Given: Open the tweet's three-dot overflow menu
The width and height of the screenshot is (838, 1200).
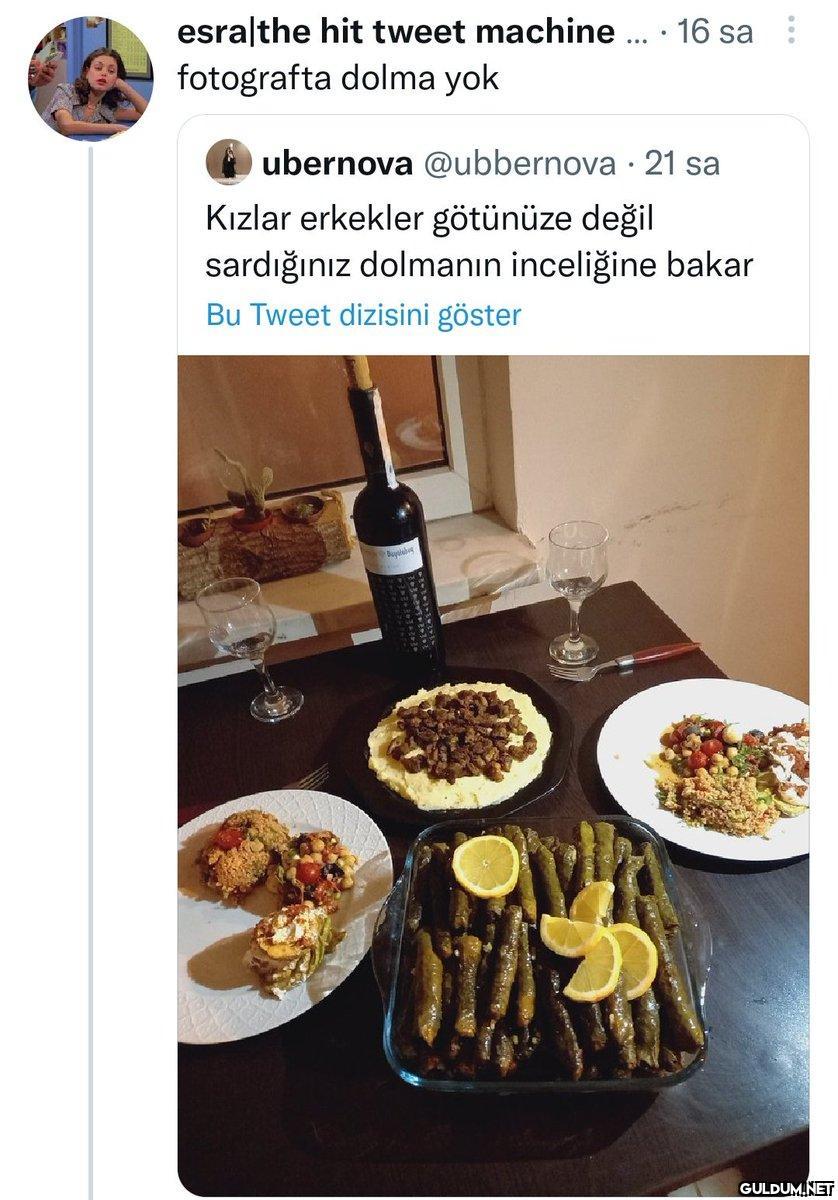Looking at the screenshot, I should [x=791, y=32].
